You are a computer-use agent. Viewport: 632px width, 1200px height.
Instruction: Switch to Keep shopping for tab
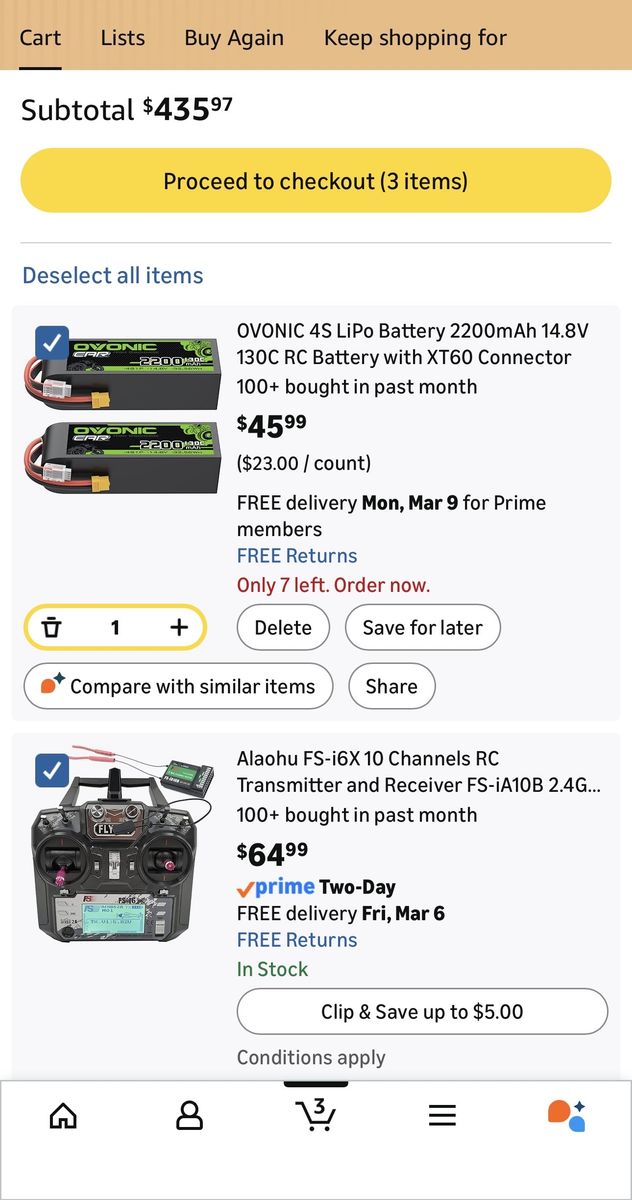click(415, 38)
